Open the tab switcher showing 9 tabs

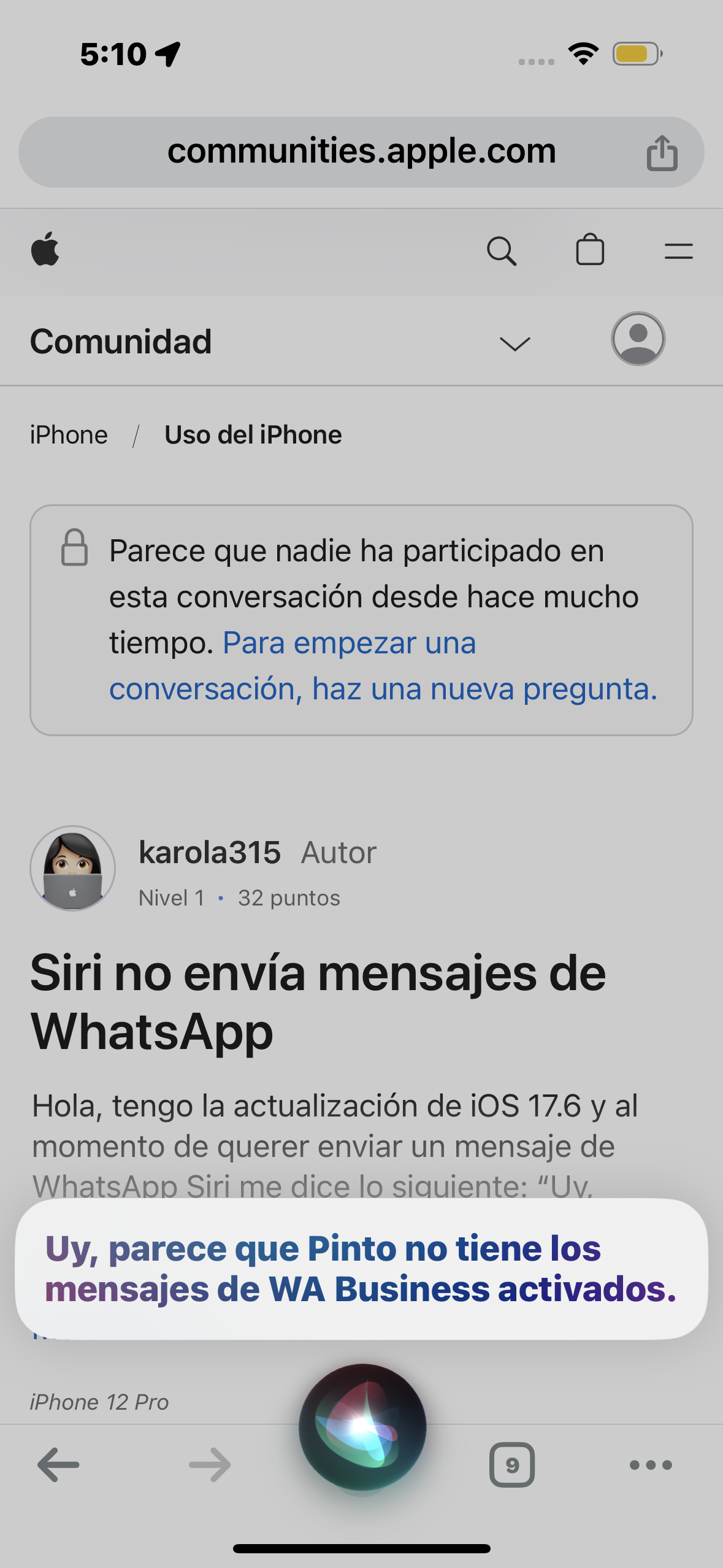click(512, 1465)
